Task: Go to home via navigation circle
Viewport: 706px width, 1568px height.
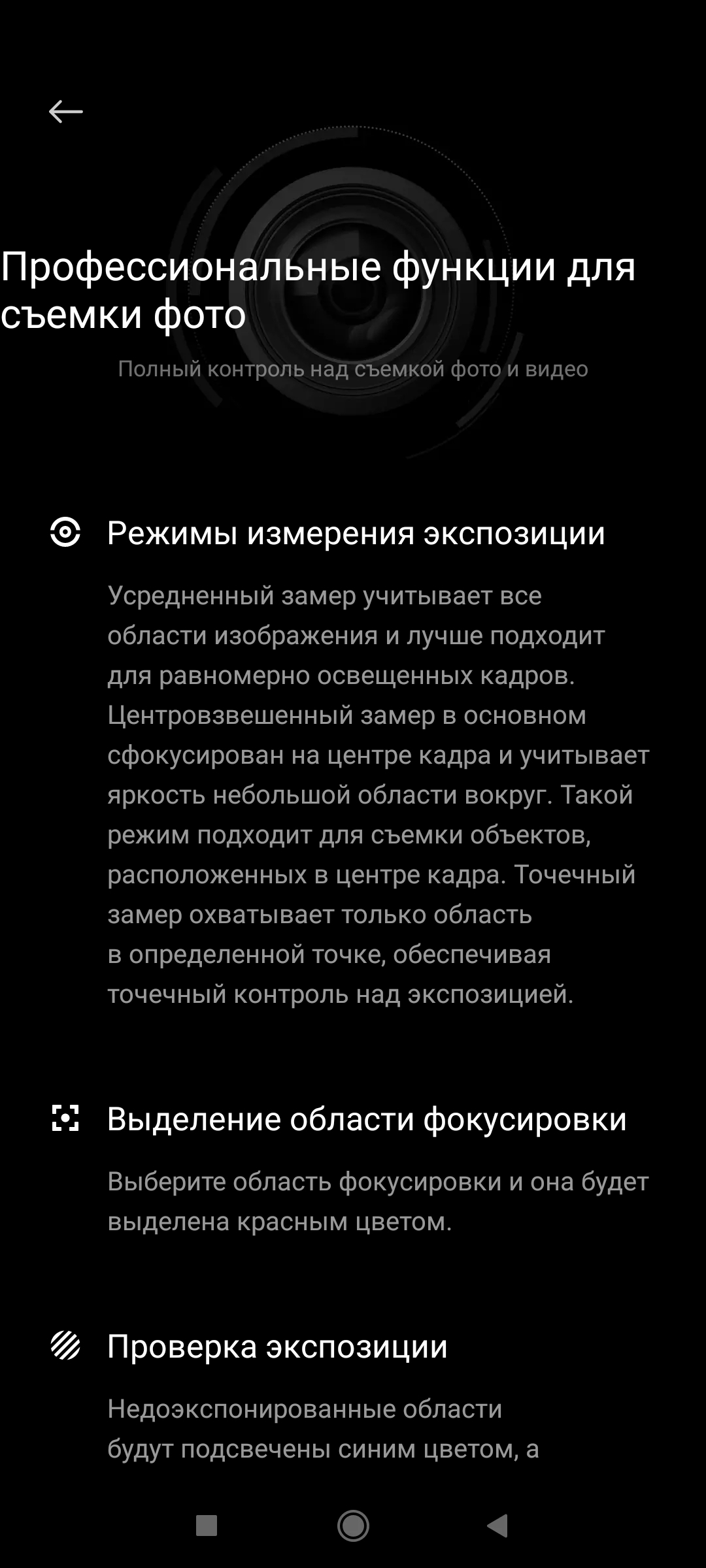Action: click(353, 1526)
